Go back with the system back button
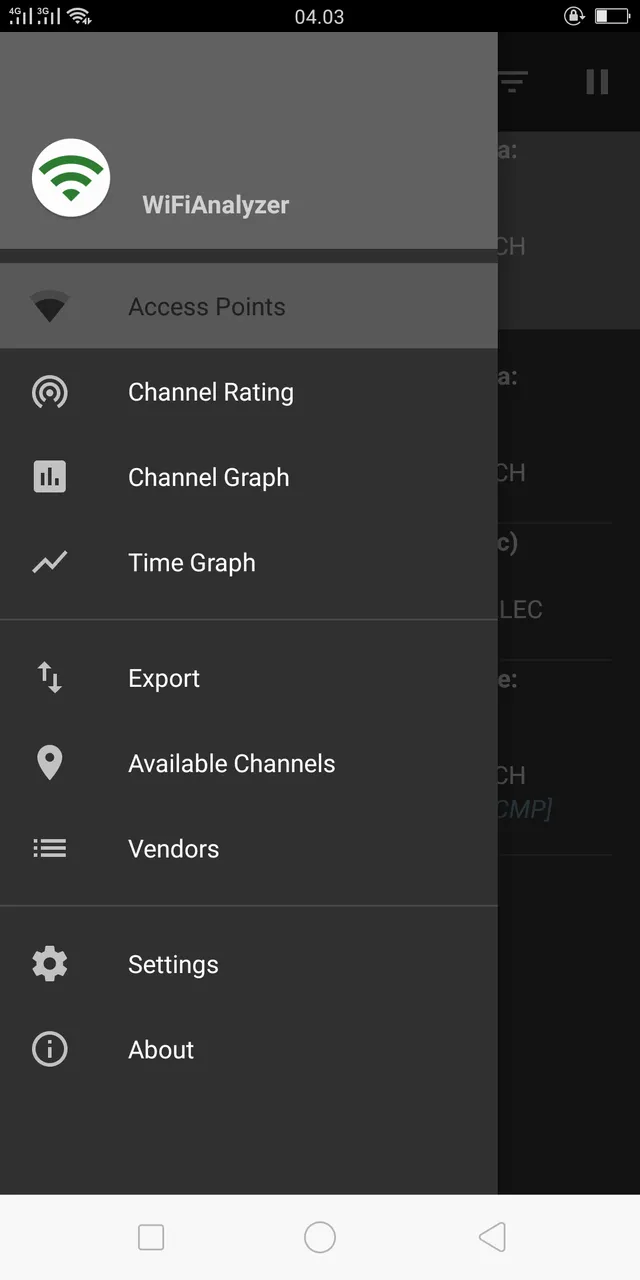Screen dimensions: 640x1280 pyautogui.click(x=491, y=1237)
